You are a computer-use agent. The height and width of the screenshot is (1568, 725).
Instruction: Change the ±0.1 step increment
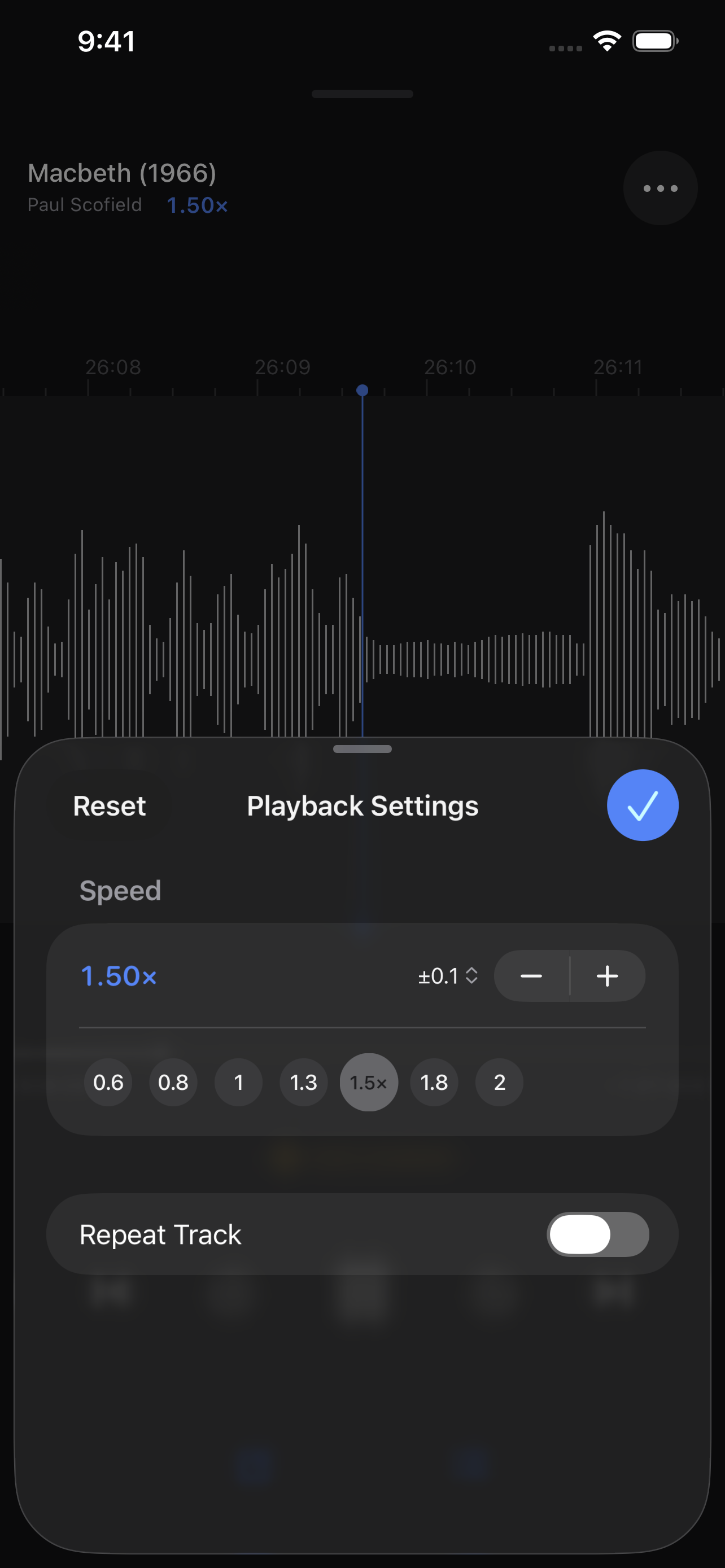[448, 976]
